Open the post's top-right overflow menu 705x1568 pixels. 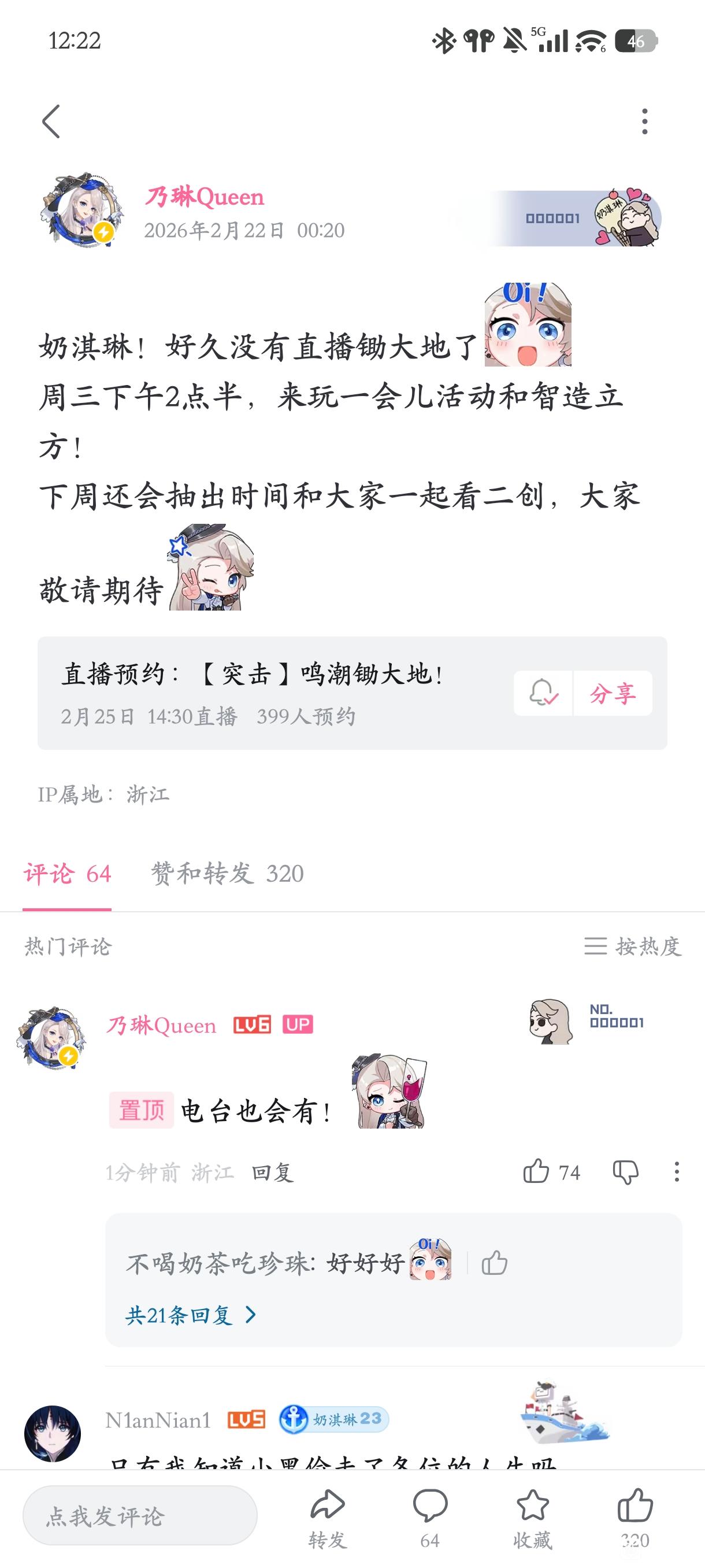(x=645, y=121)
